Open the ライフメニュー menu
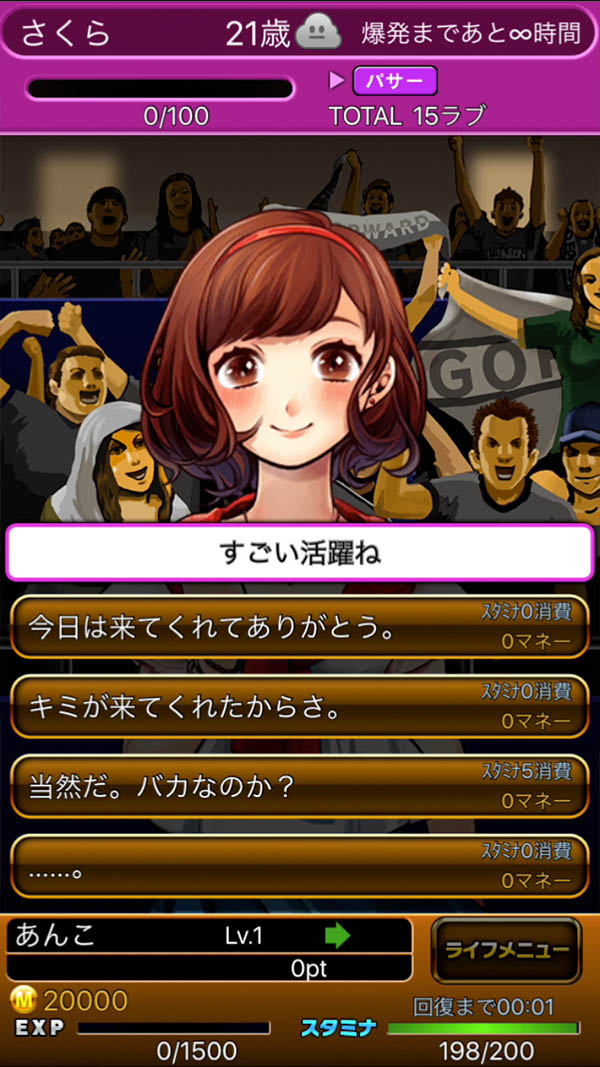This screenshot has width=600, height=1067. pyautogui.click(x=506, y=950)
